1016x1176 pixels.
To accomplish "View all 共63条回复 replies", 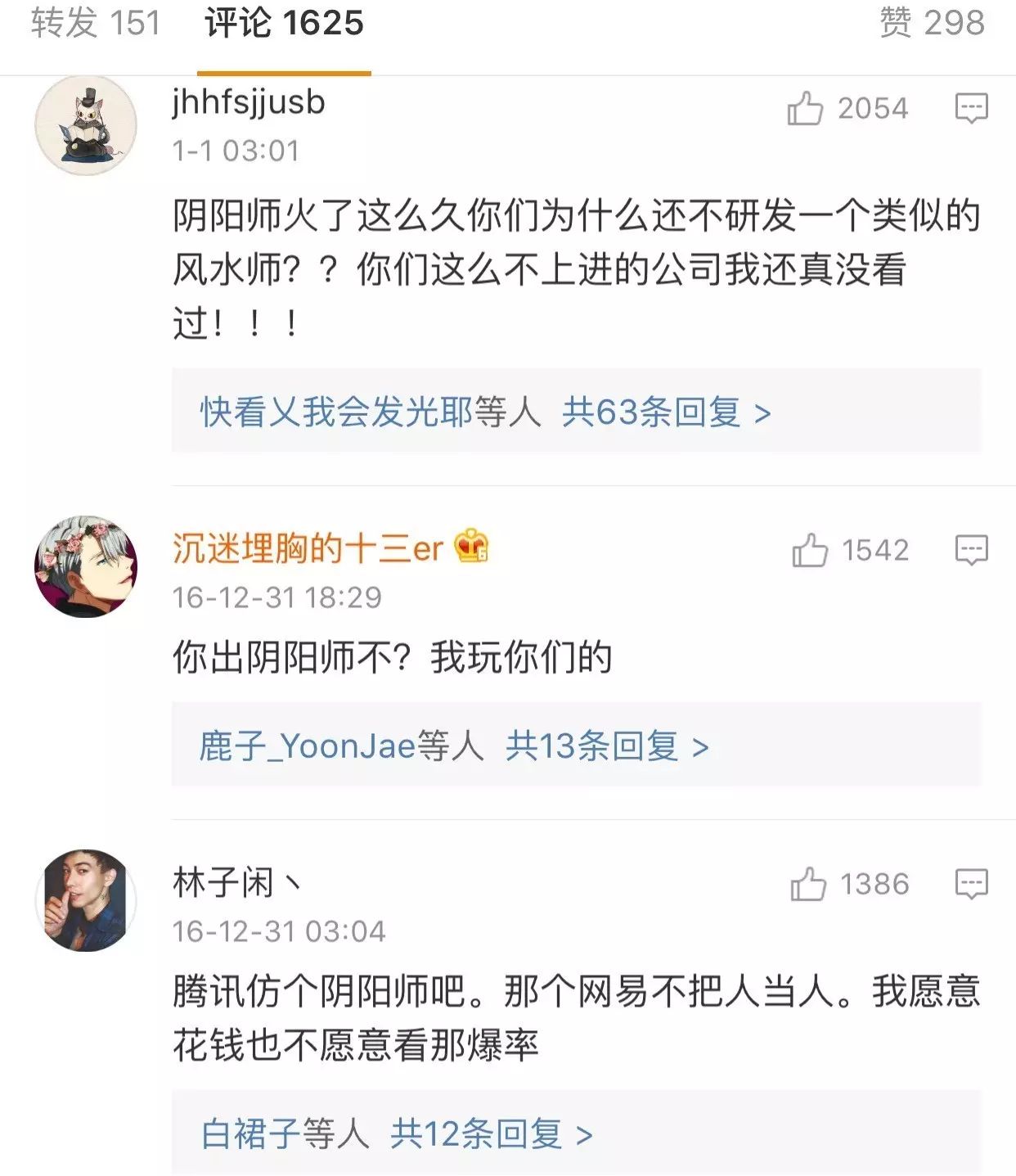I will coord(666,412).
